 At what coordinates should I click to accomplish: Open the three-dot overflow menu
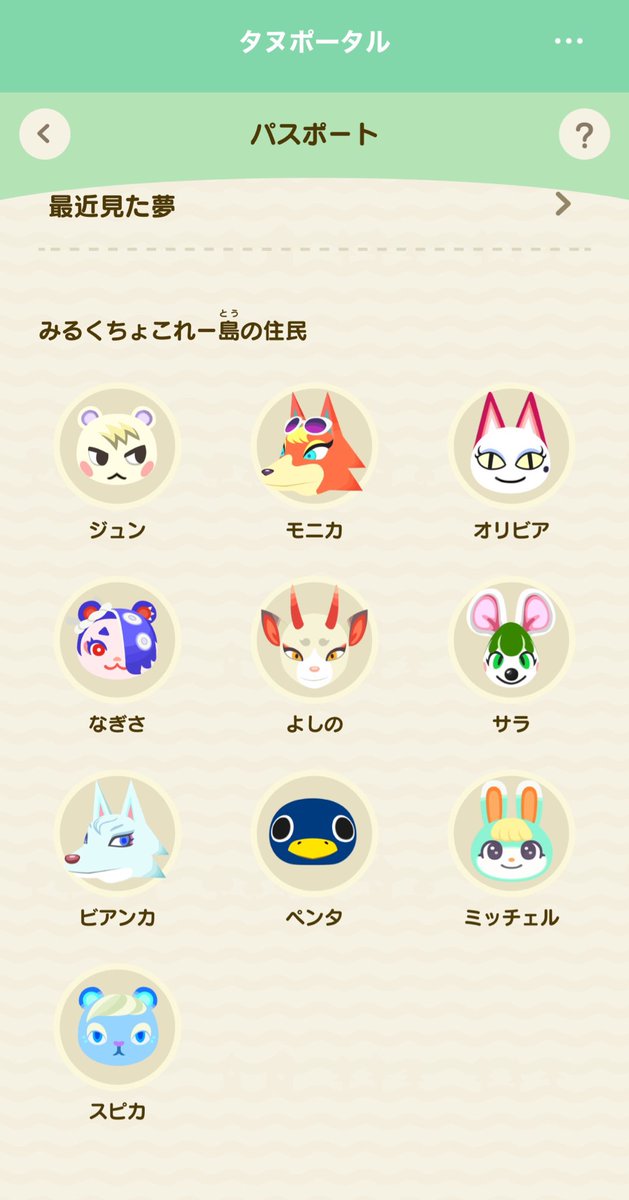568,41
